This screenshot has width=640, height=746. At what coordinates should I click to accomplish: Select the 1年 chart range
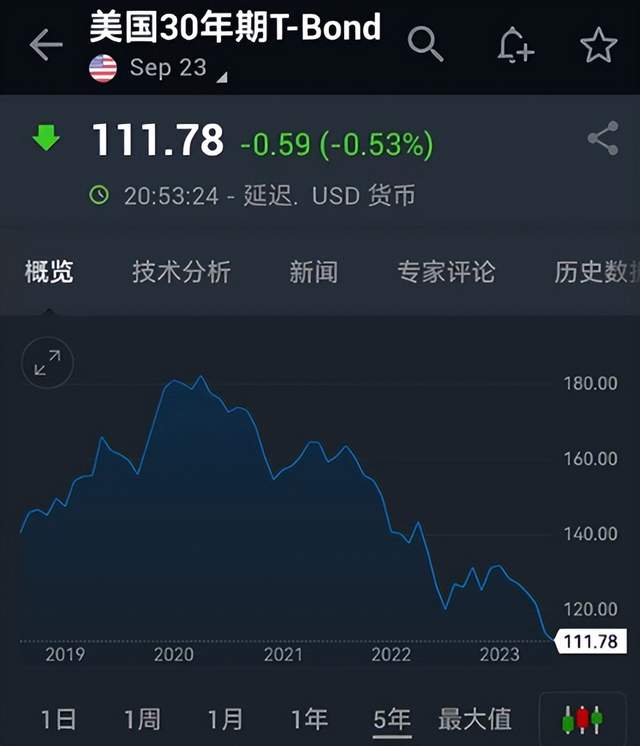[x=309, y=718]
